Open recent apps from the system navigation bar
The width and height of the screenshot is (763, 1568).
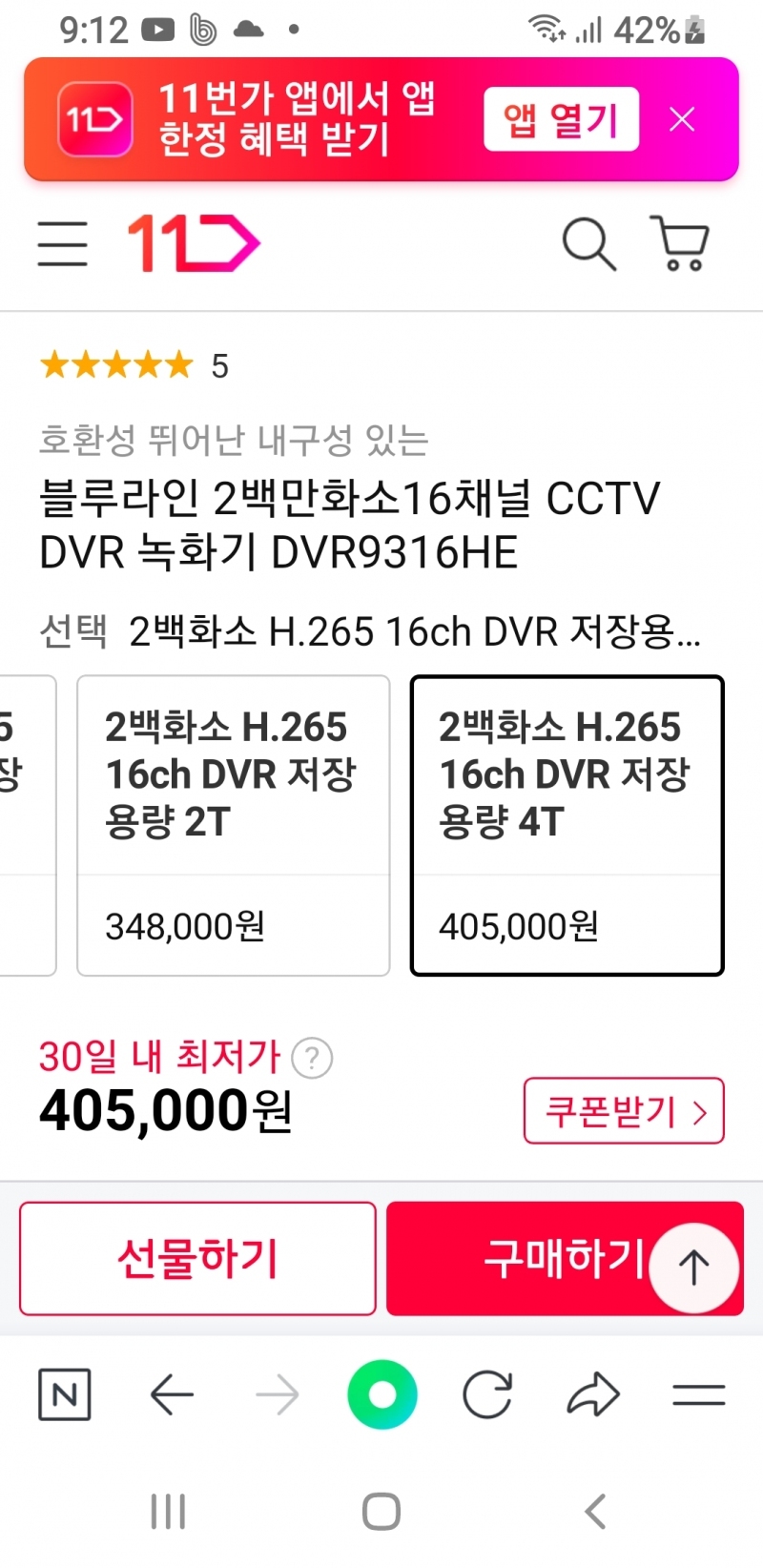(x=169, y=1512)
